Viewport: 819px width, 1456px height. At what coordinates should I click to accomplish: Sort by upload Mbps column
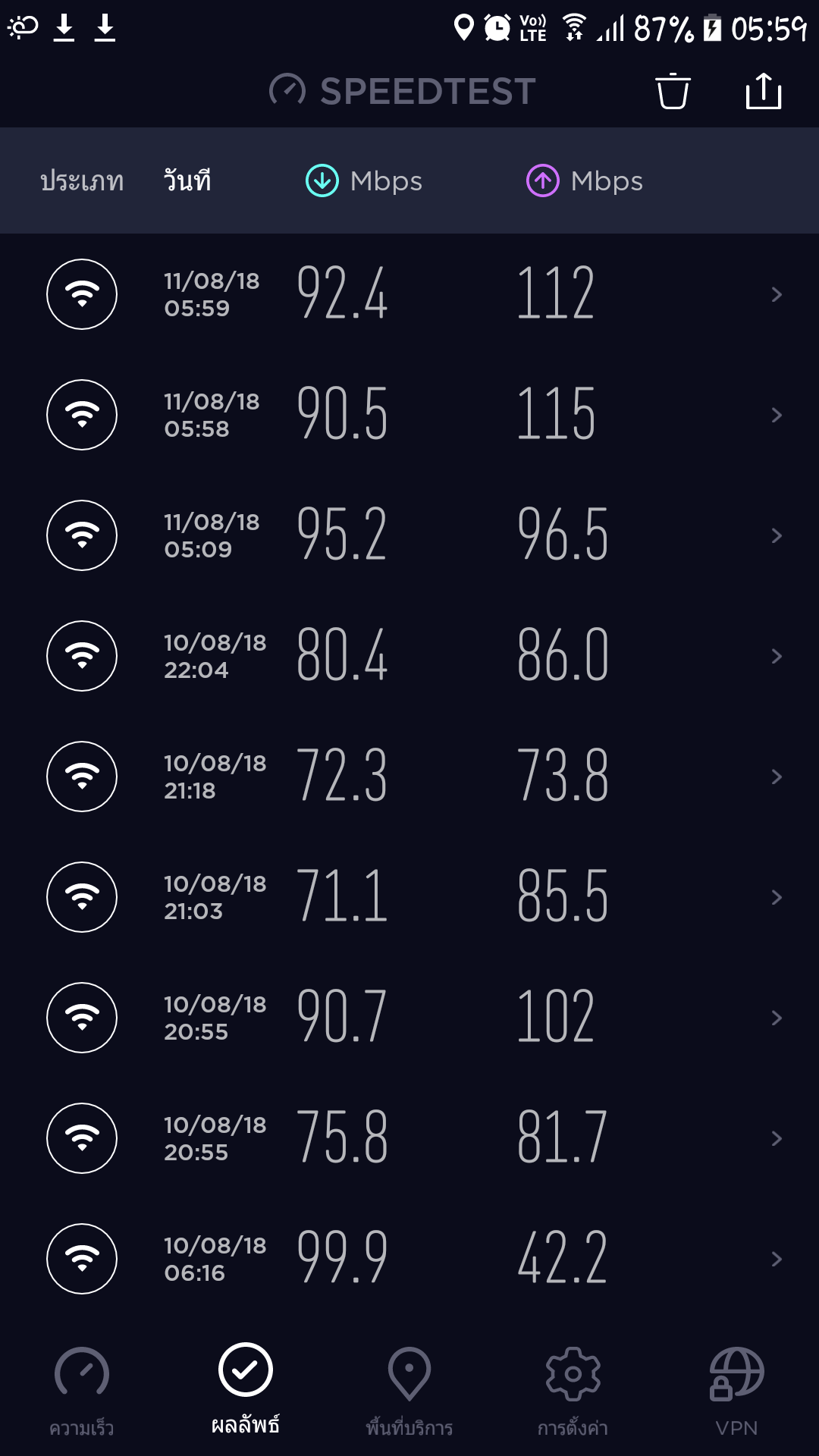pyautogui.click(x=585, y=181)
